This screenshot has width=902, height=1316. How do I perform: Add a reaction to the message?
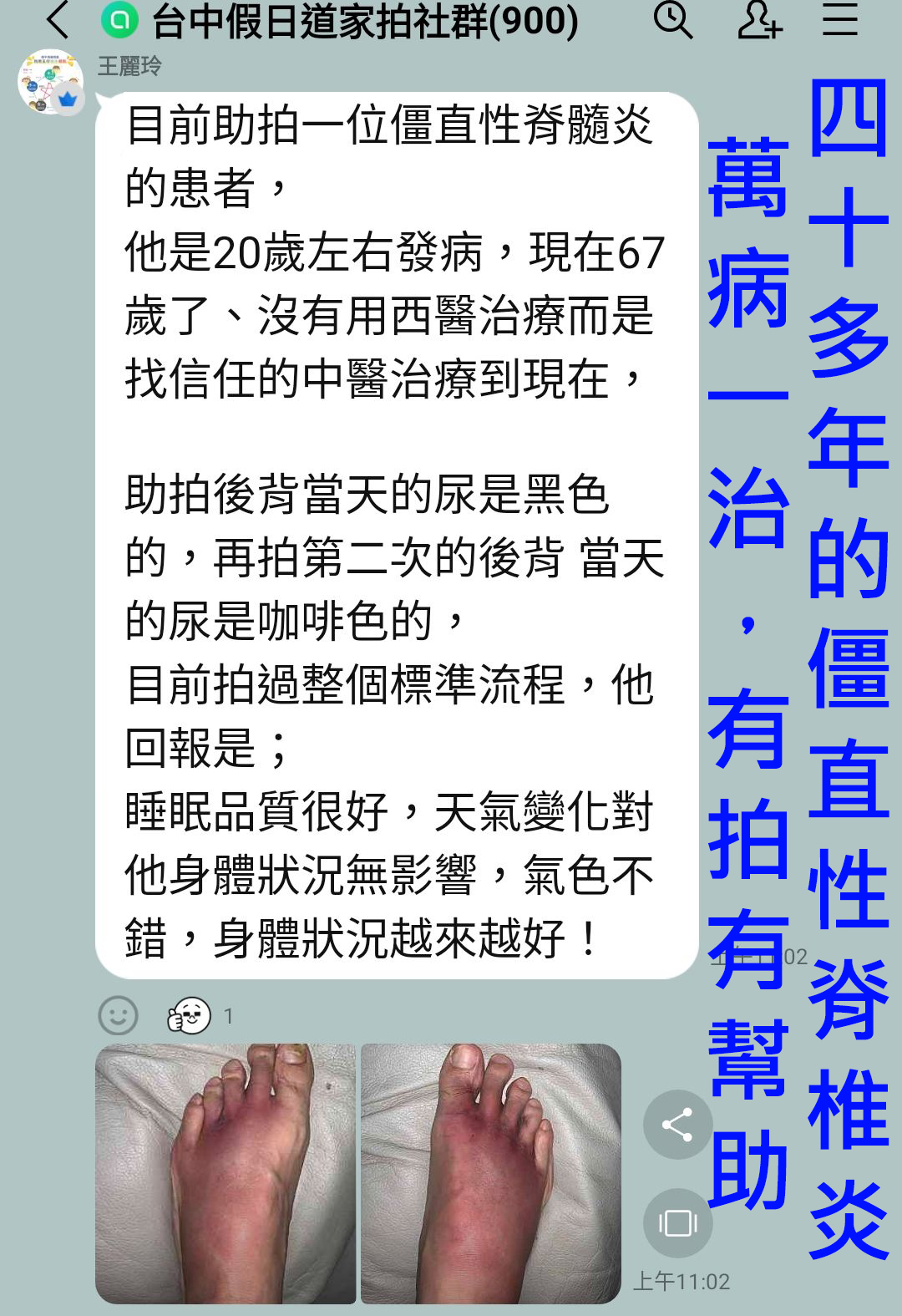pyautogui.click(x=118, y=1016)
